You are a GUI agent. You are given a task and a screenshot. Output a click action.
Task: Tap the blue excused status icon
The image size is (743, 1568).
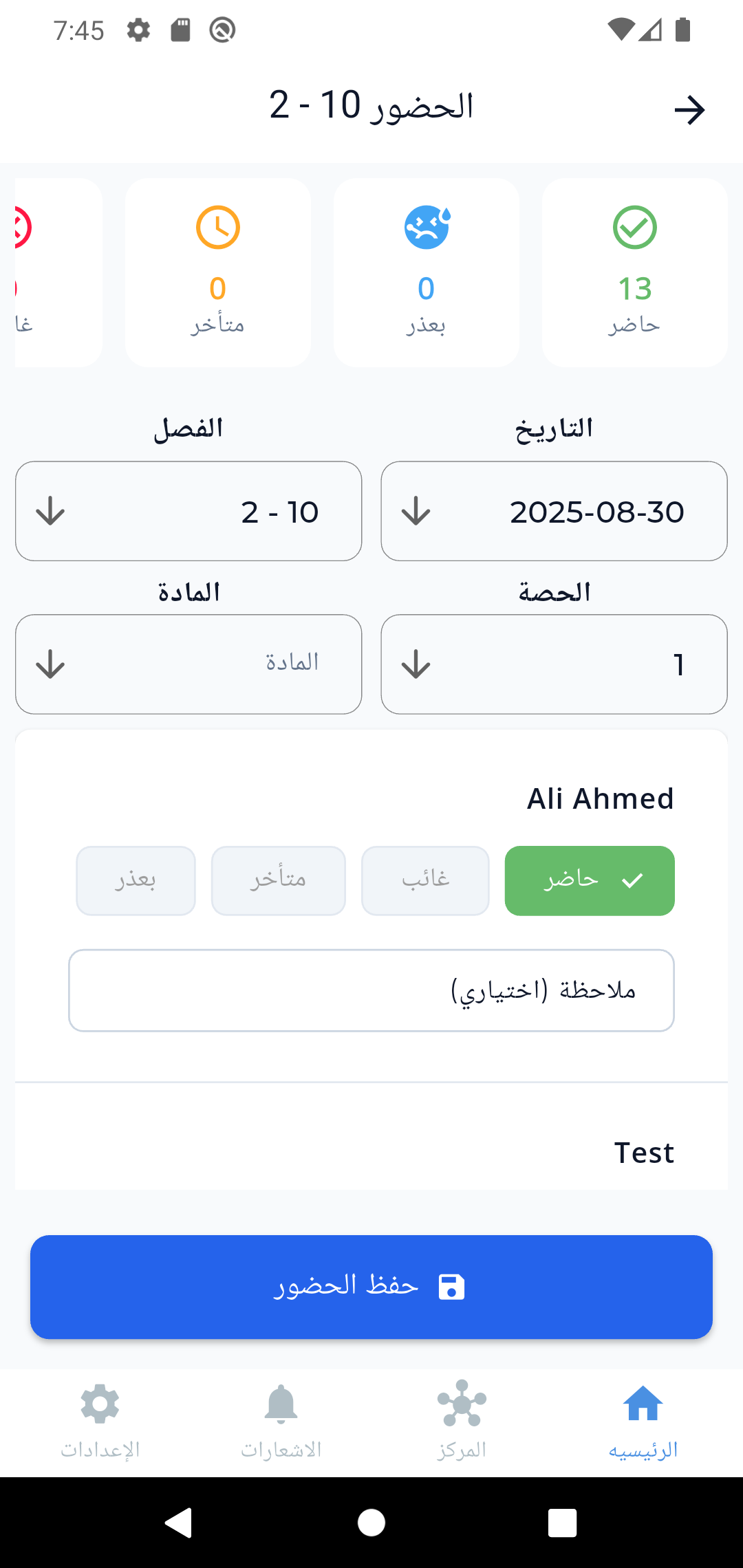(426, 228)
